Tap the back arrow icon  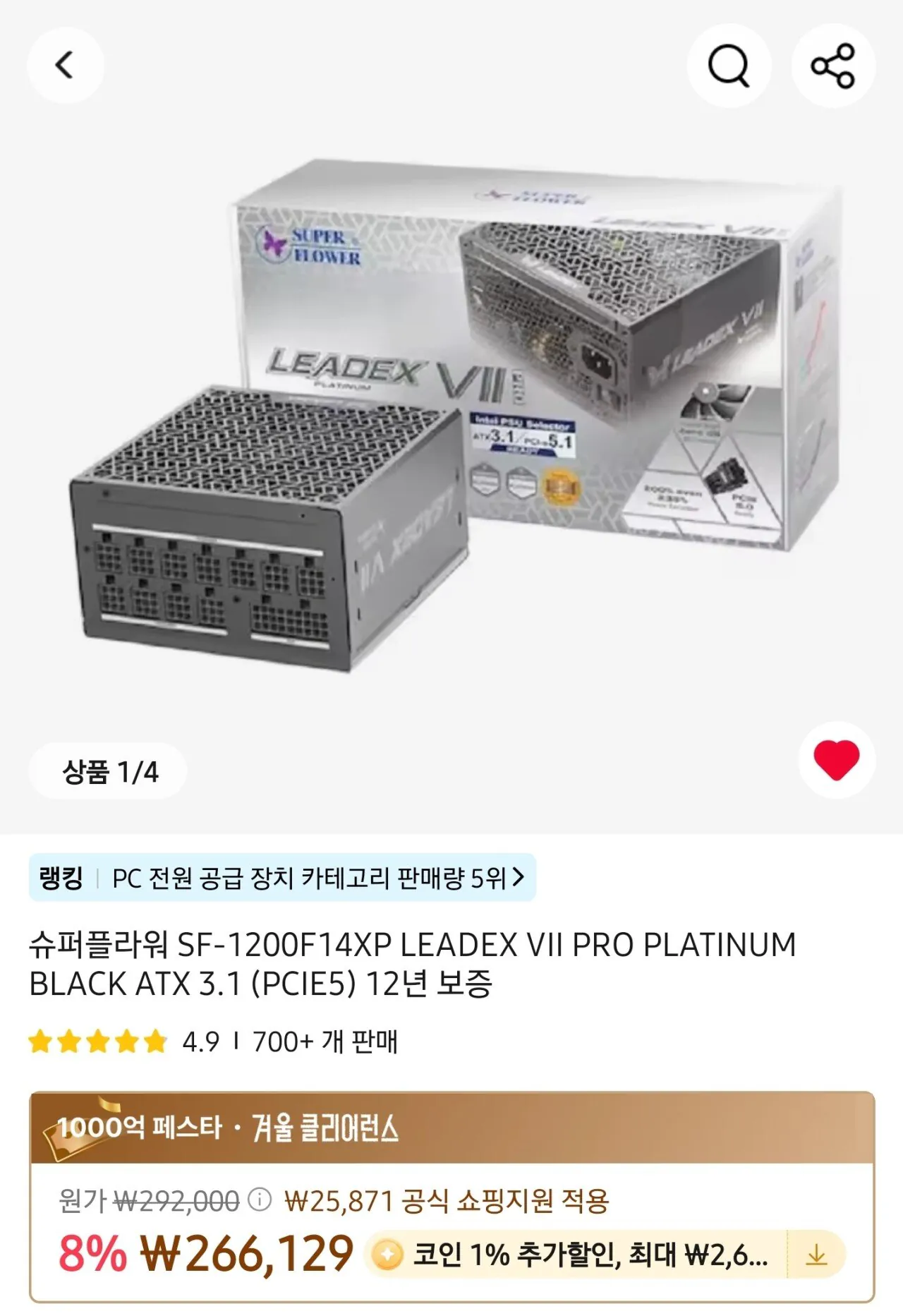64,64
